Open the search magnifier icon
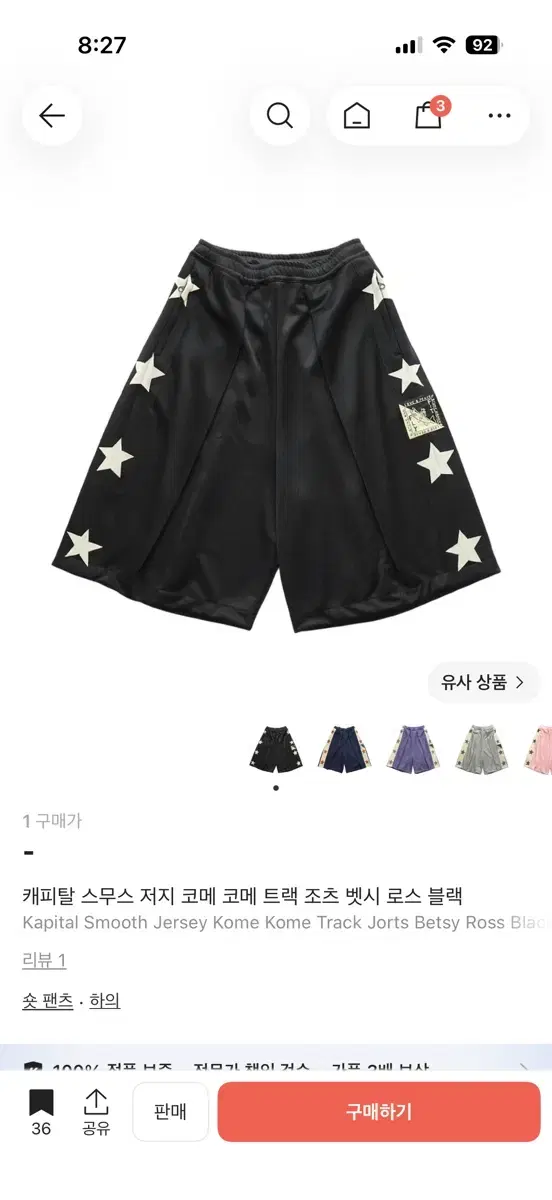Image resolution: width=552 pixels, height=1200 pixels. [x=280, y=116]
